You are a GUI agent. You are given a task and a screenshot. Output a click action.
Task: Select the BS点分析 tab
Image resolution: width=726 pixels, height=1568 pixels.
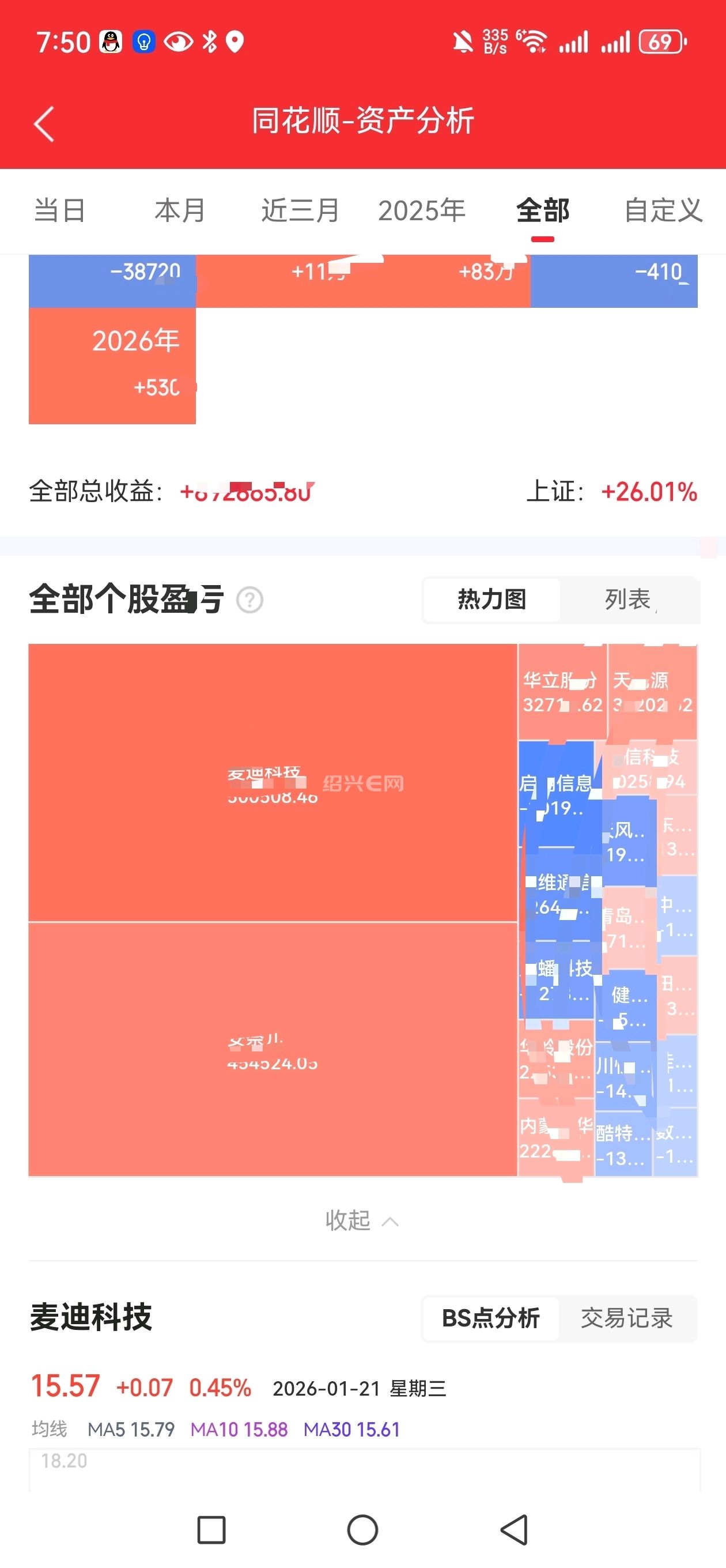tap(490, 1318)
